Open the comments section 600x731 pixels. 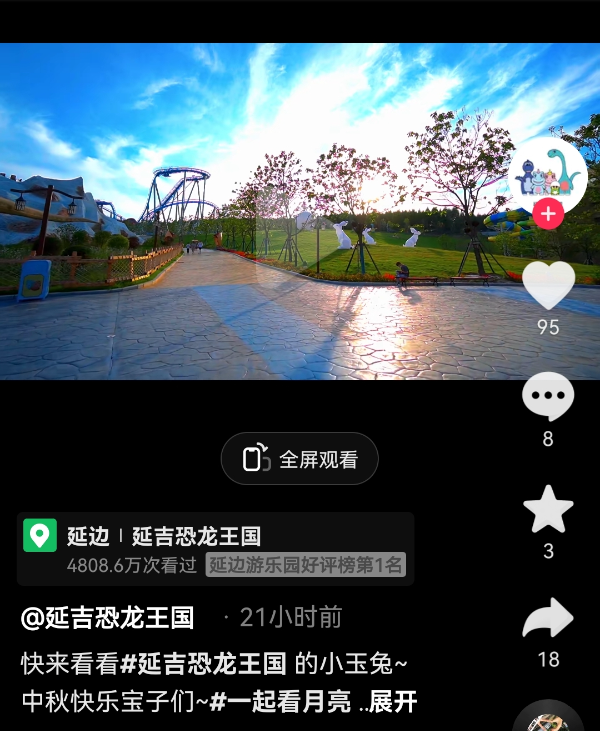(x=548, y=398)
